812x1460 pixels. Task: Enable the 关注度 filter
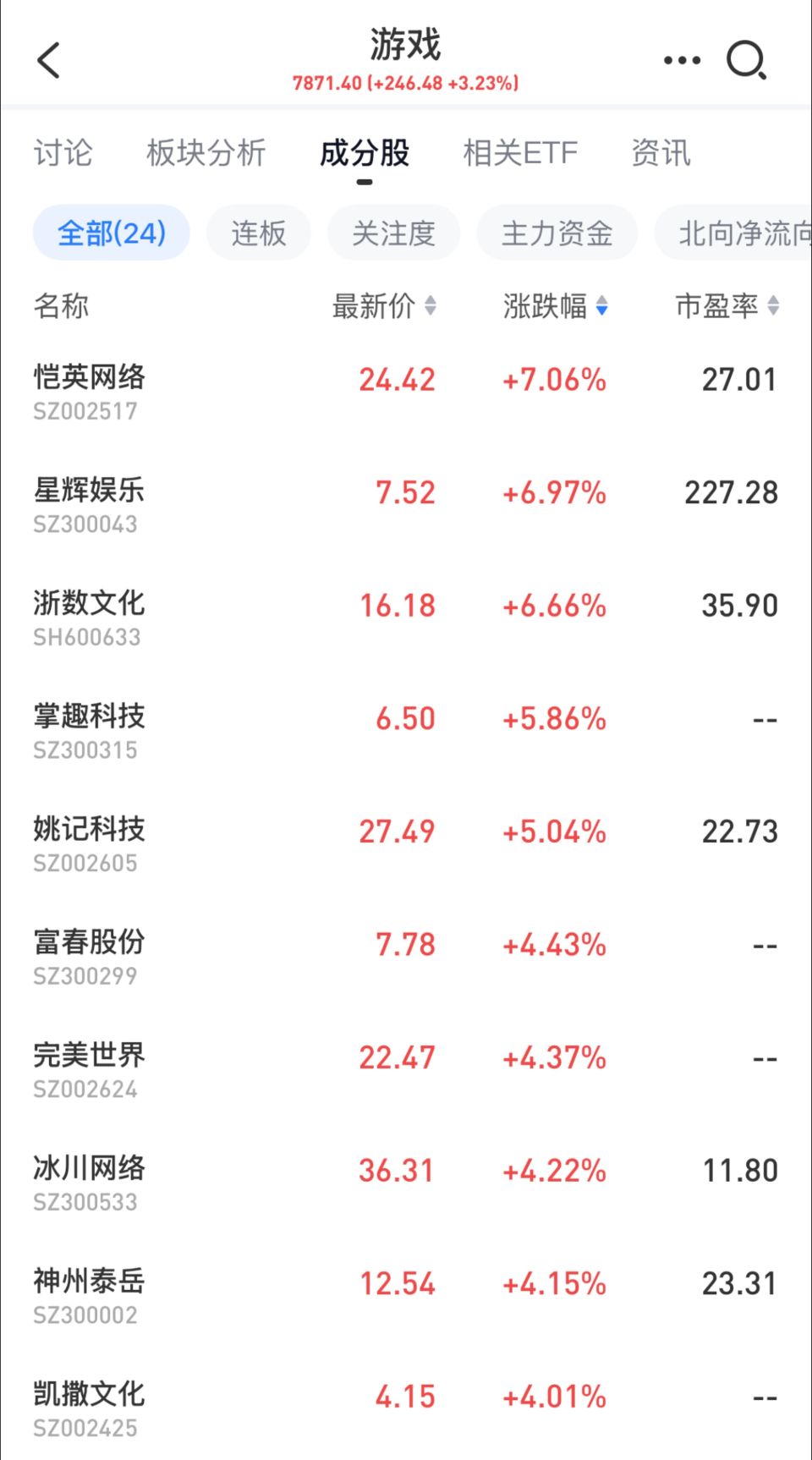394,233
